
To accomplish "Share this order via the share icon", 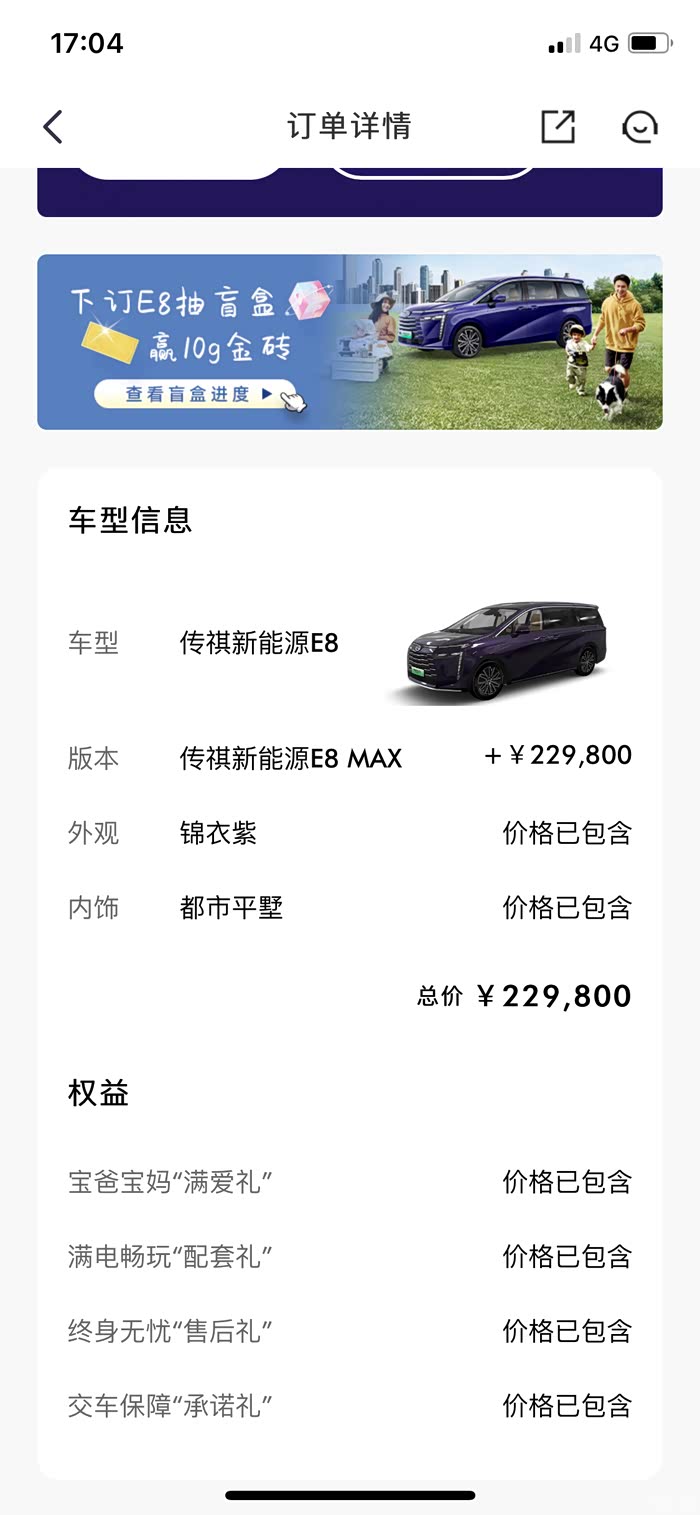I will coord(558,127).
